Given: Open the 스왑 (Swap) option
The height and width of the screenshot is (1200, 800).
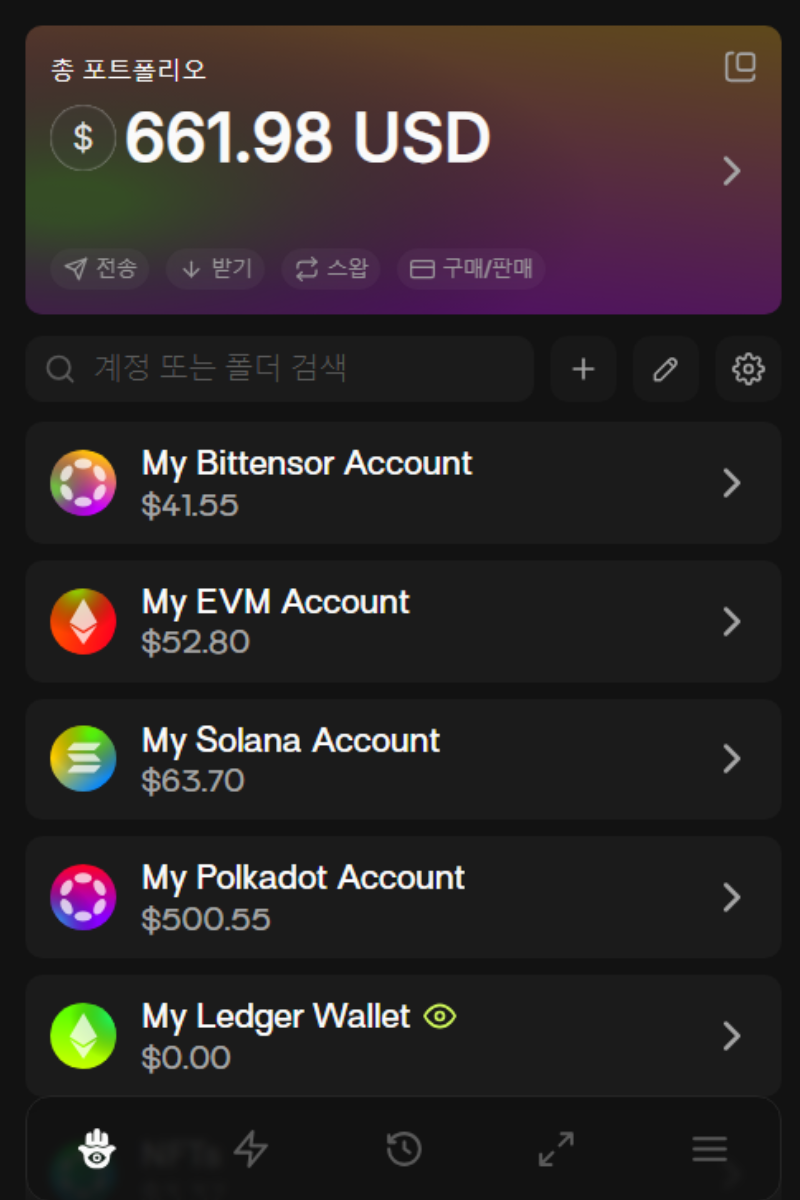Looking at the screenshot, I should pos(331,269).
